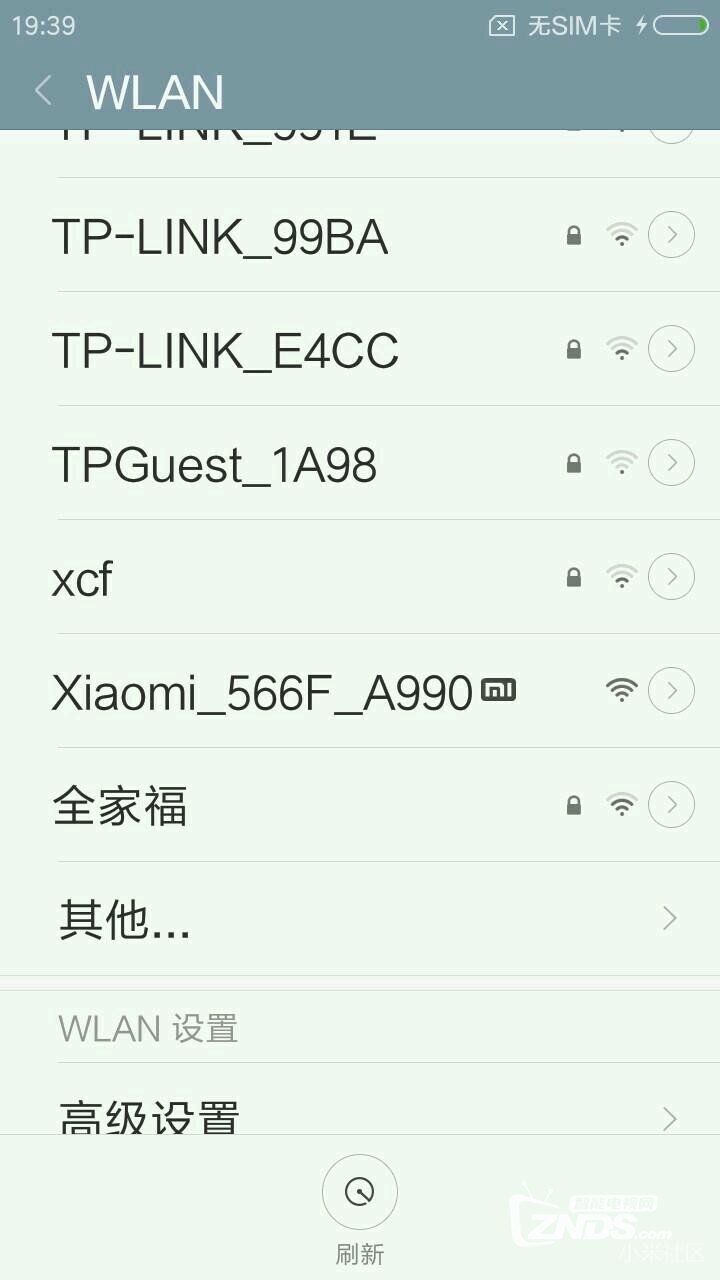The width and height of the screenshot is (720, 1280).
Task: Select the TP-LINK_E4CC network
Action: (360, 350)
